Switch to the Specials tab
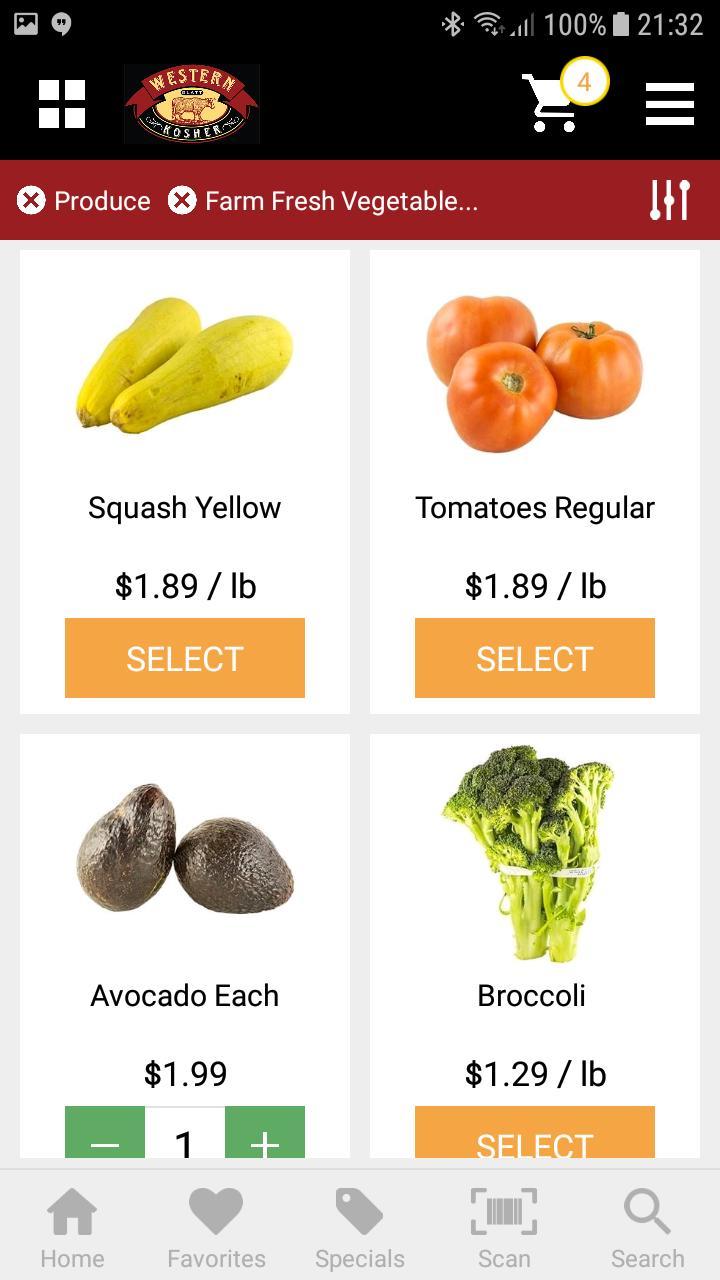This screenshot has height=1280, width=720. point(360,1228)
